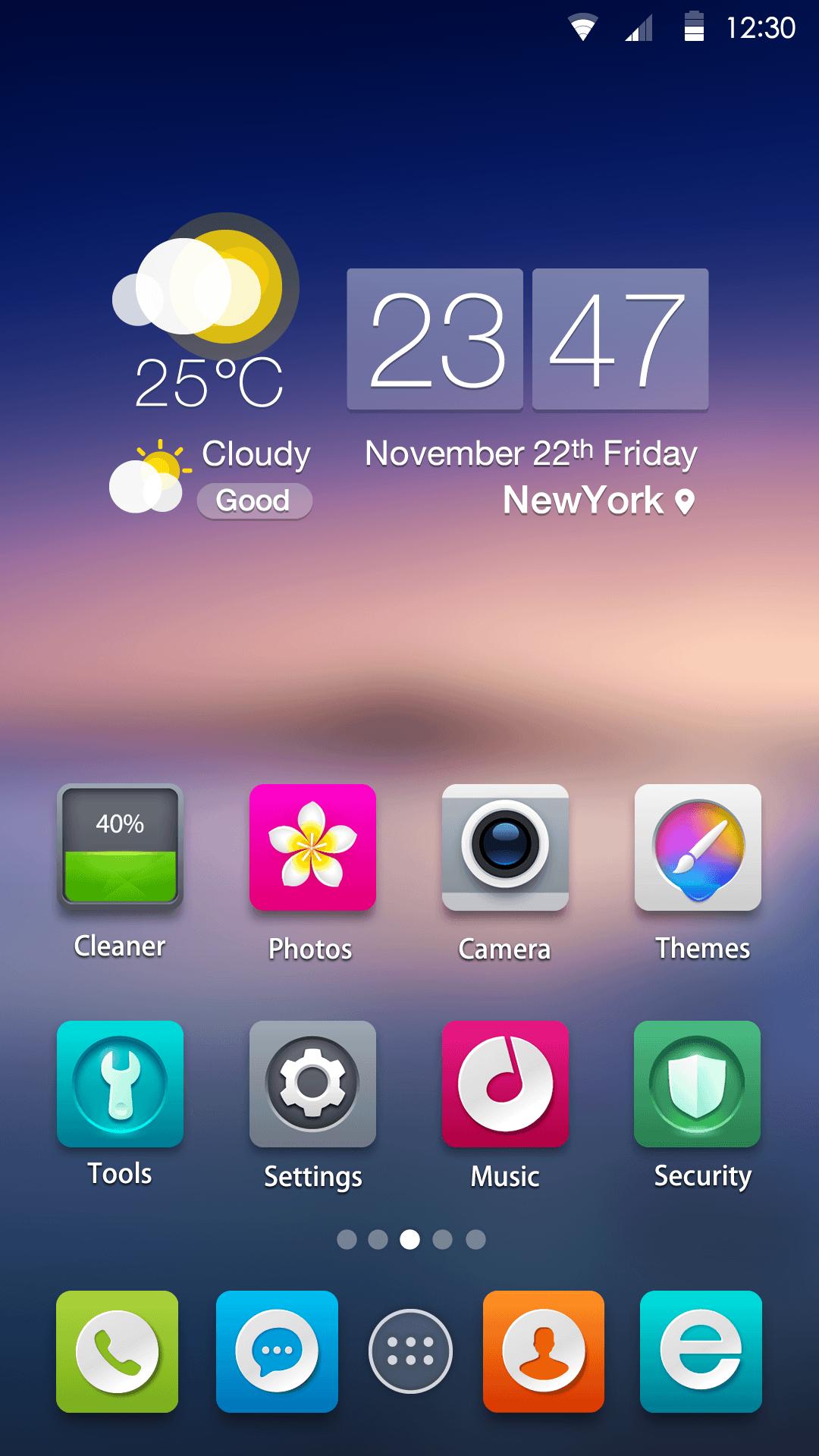
Task: Open the app drawer
Action: click(x=410, y=1351)
